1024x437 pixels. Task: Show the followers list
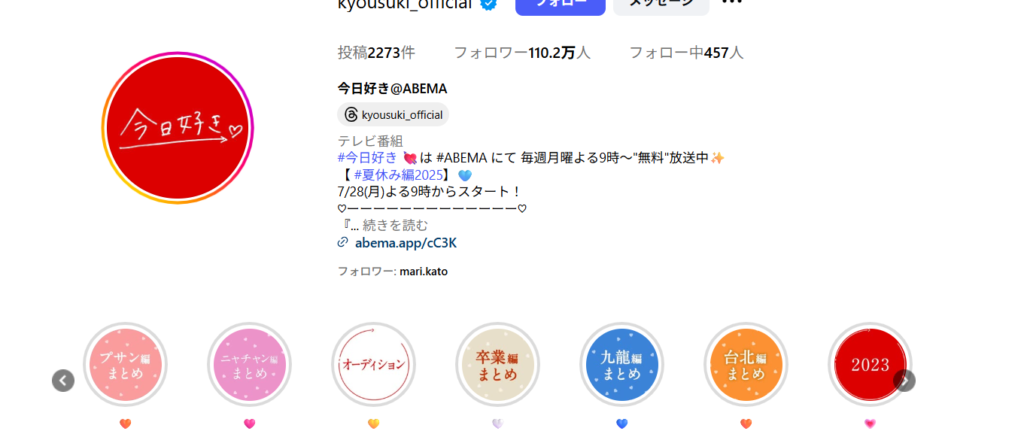click(522, 53)
